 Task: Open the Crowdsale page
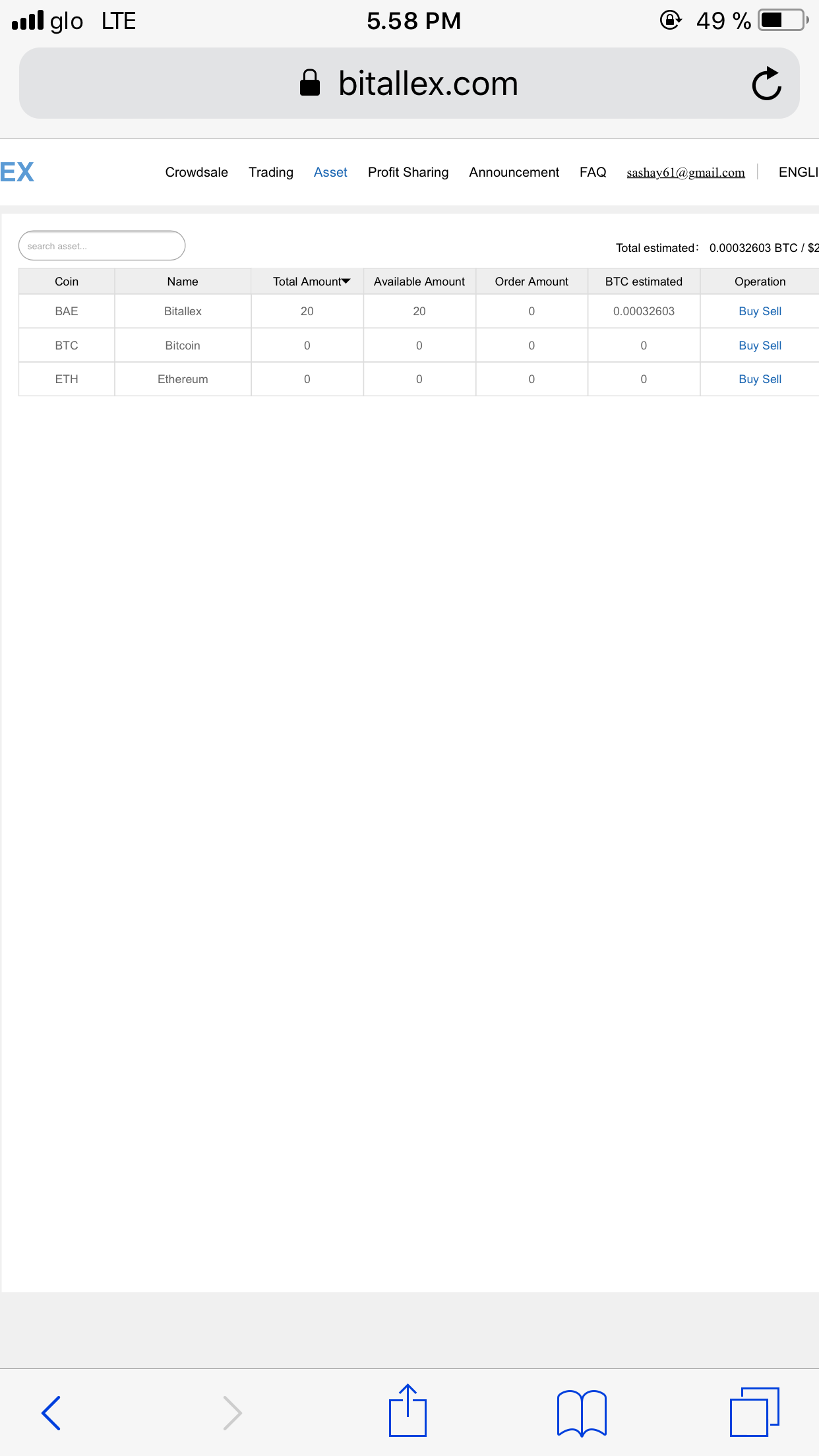tap(197, 172)
